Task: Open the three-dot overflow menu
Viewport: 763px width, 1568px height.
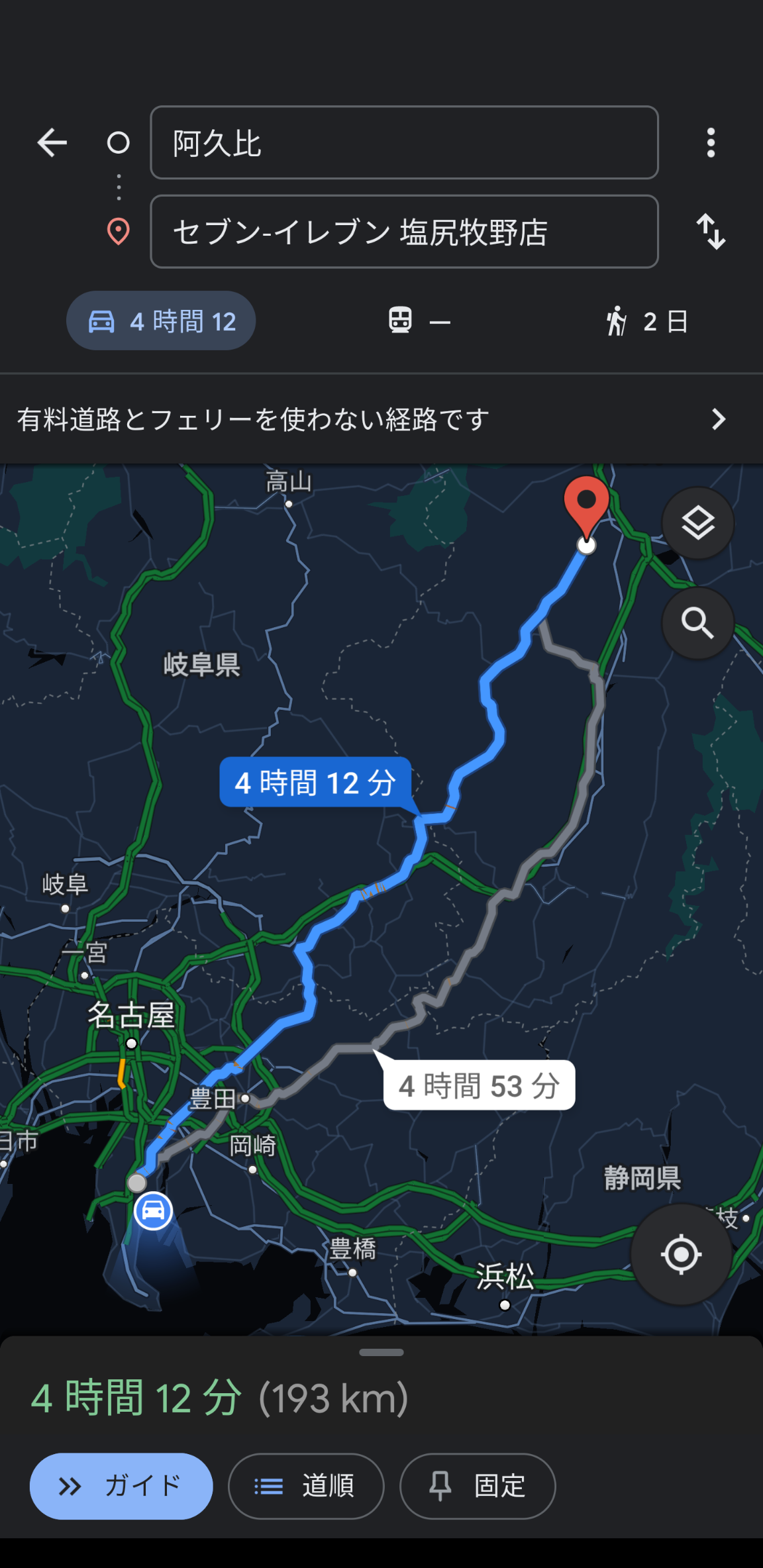Action: tap(711, 142)
